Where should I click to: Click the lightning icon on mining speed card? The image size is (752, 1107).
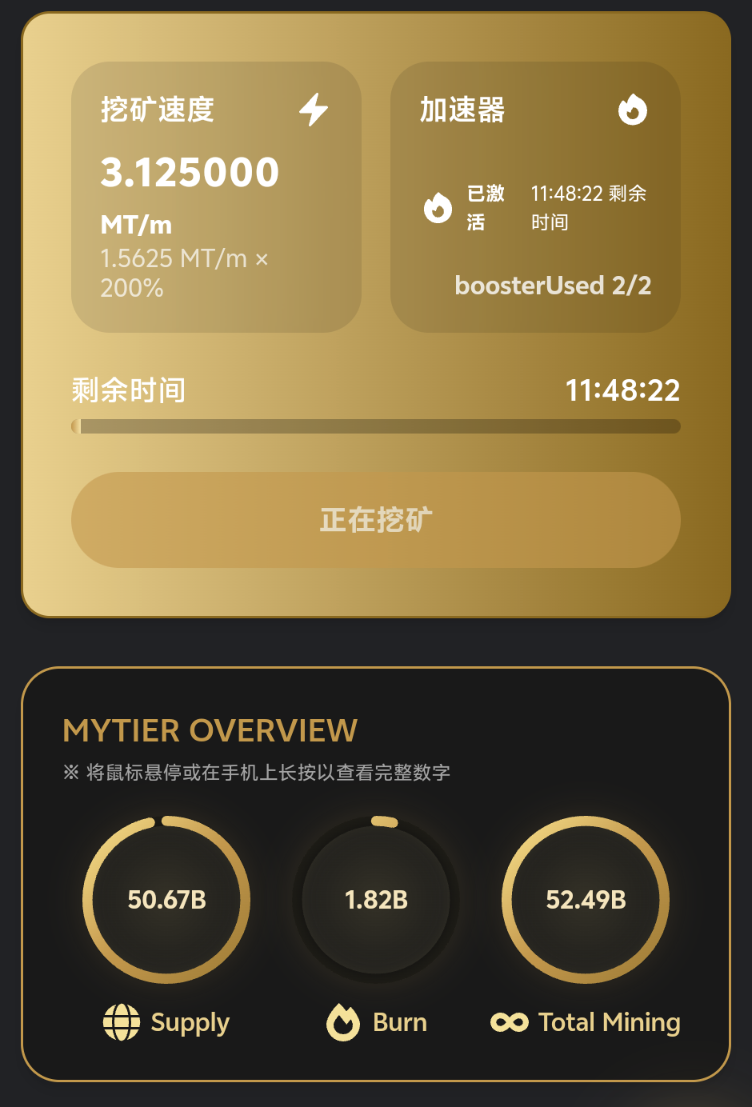tap(315, 111)
